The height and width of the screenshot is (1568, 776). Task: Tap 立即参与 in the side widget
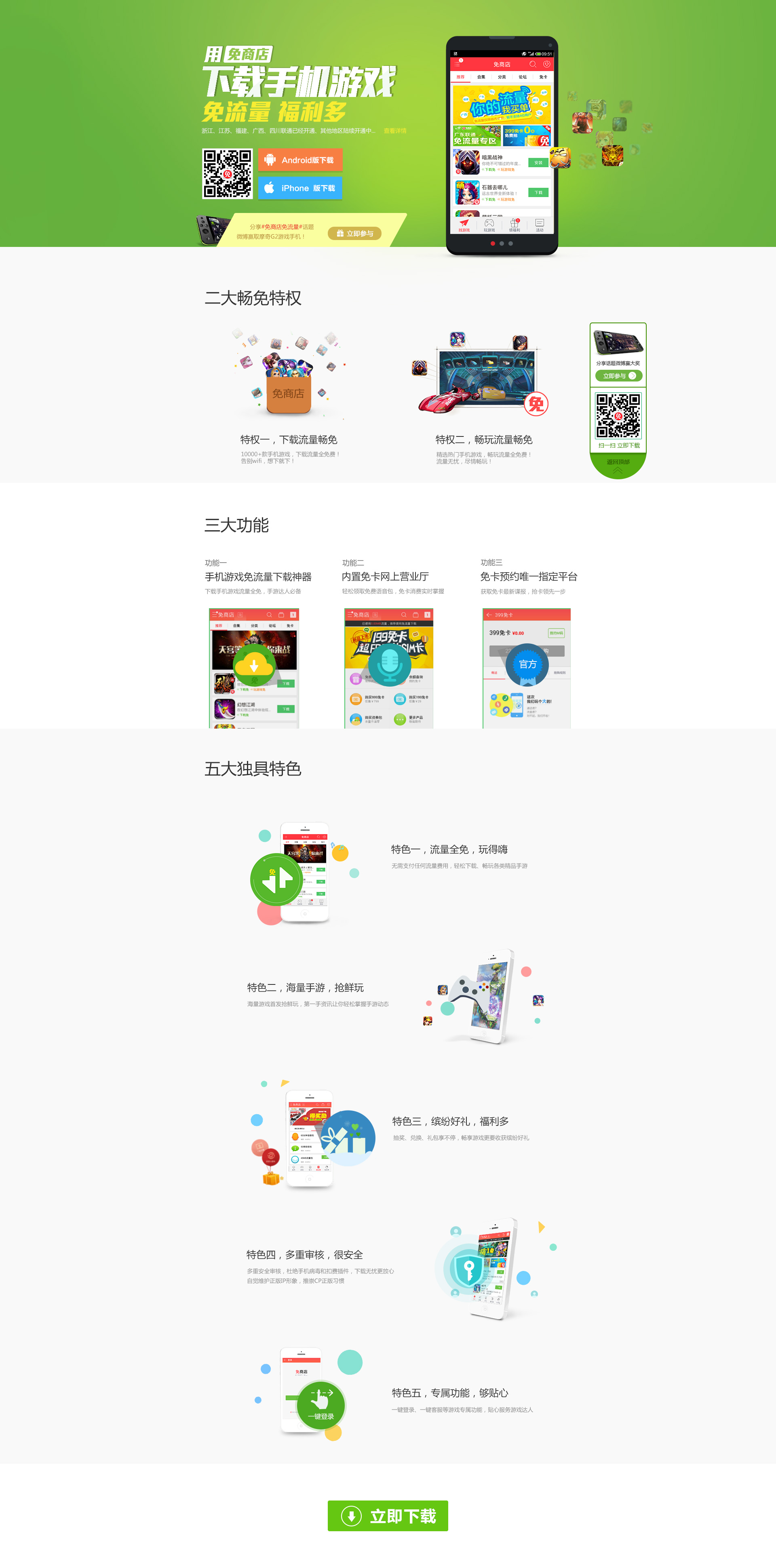618,376
